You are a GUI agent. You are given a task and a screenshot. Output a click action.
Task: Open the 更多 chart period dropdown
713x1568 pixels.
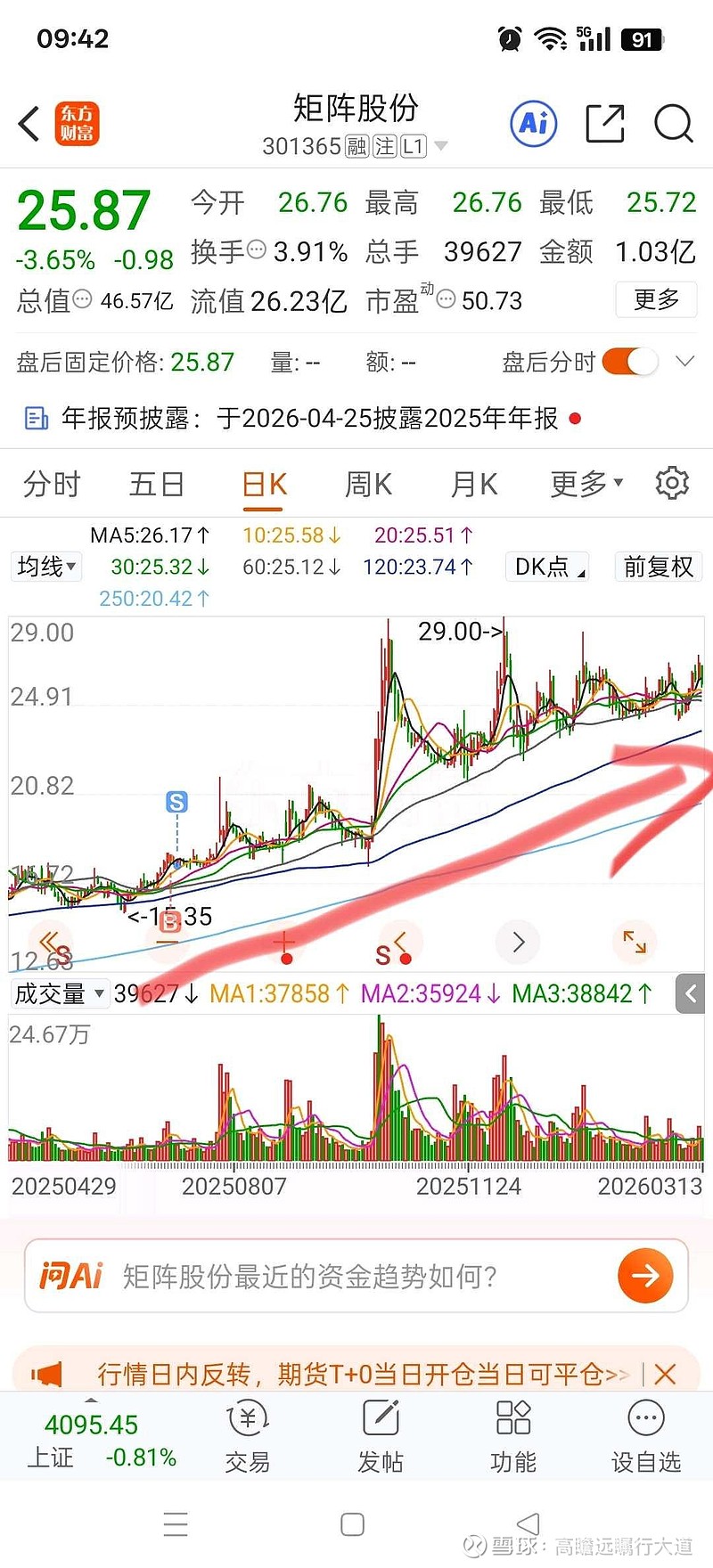(x=586, y=484)
